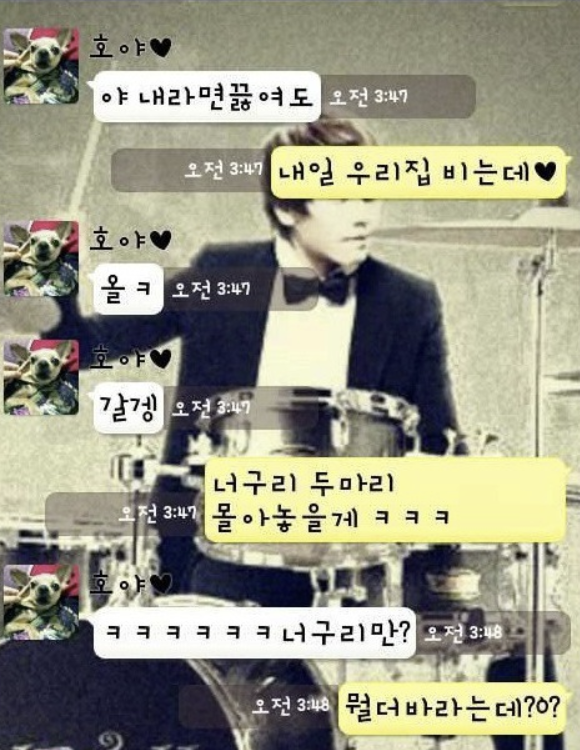Open 호야's profile photo beside '너구리만?' message
Screen dimensions: 580x750
[x=41, y=601]
